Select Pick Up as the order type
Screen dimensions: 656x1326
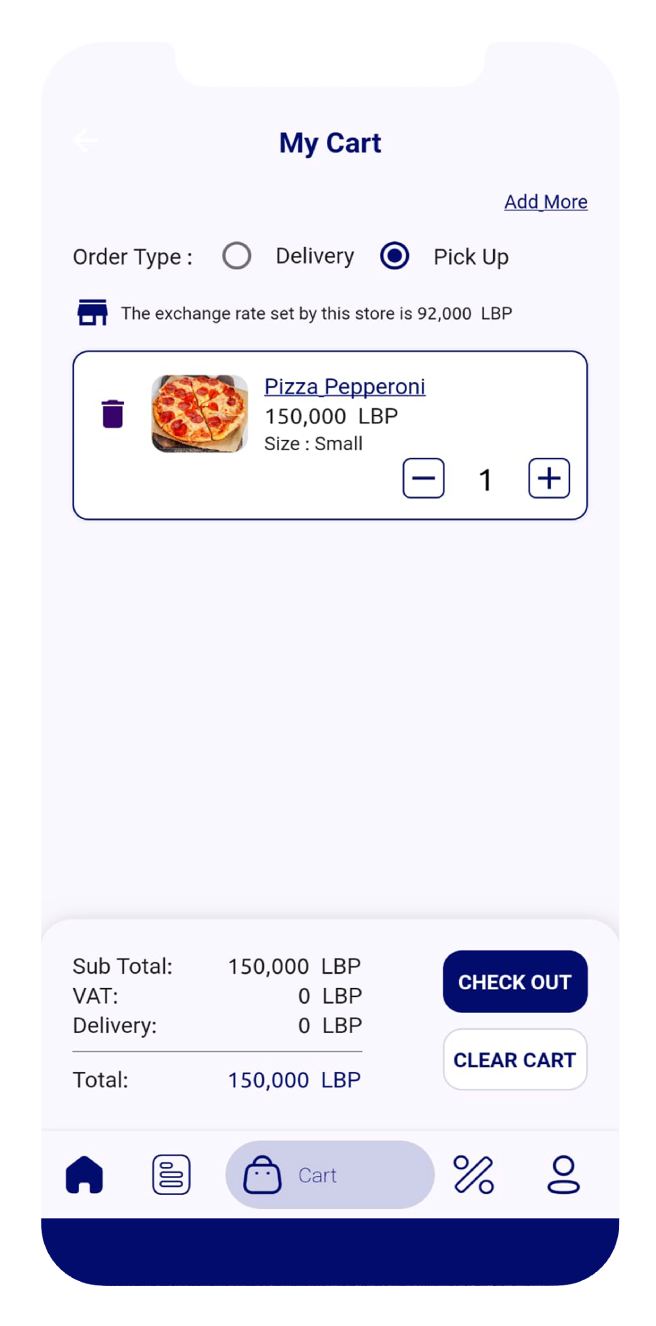tap(395, 256)
